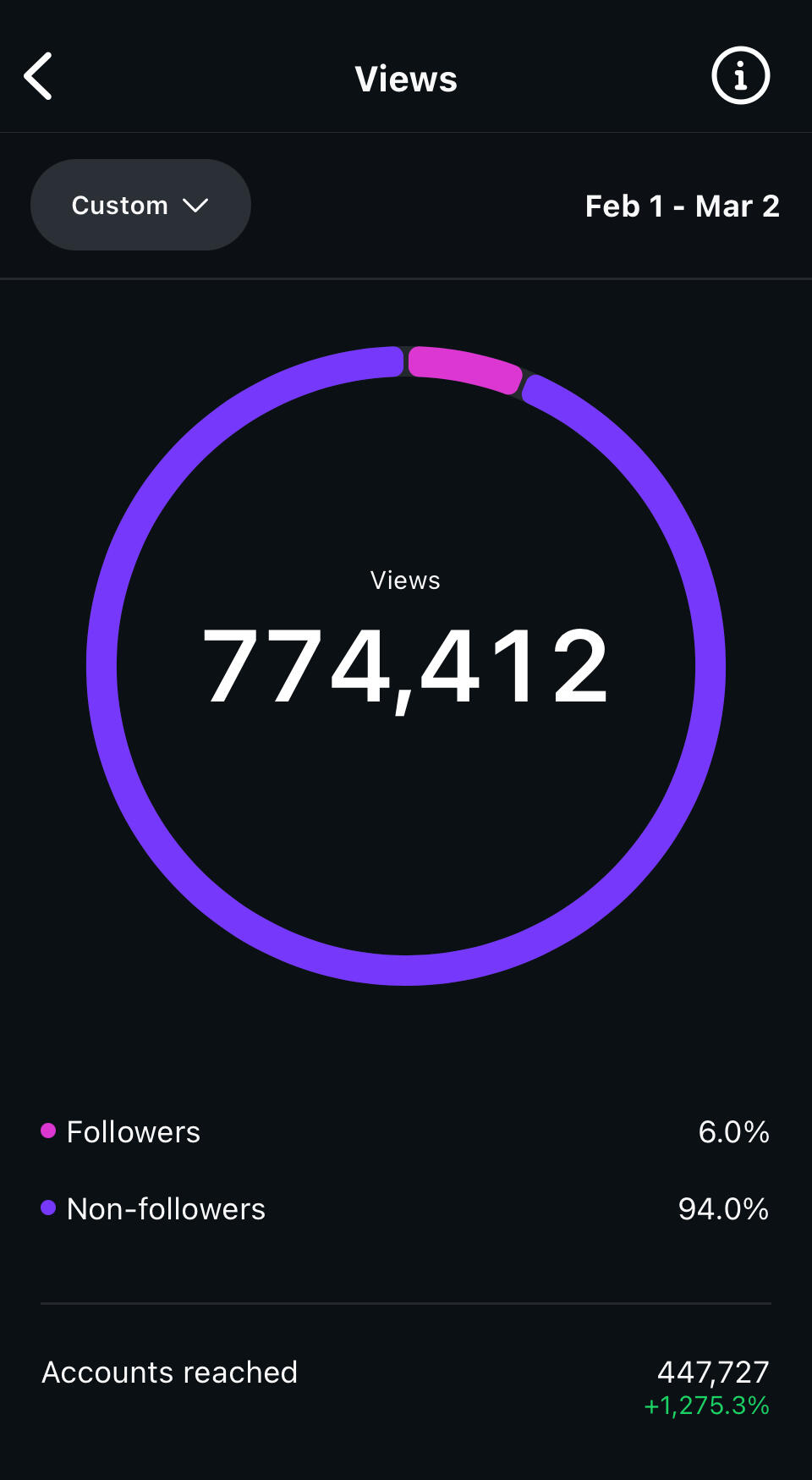
Task: Go back from the Views screen
Action: point(39,76)
